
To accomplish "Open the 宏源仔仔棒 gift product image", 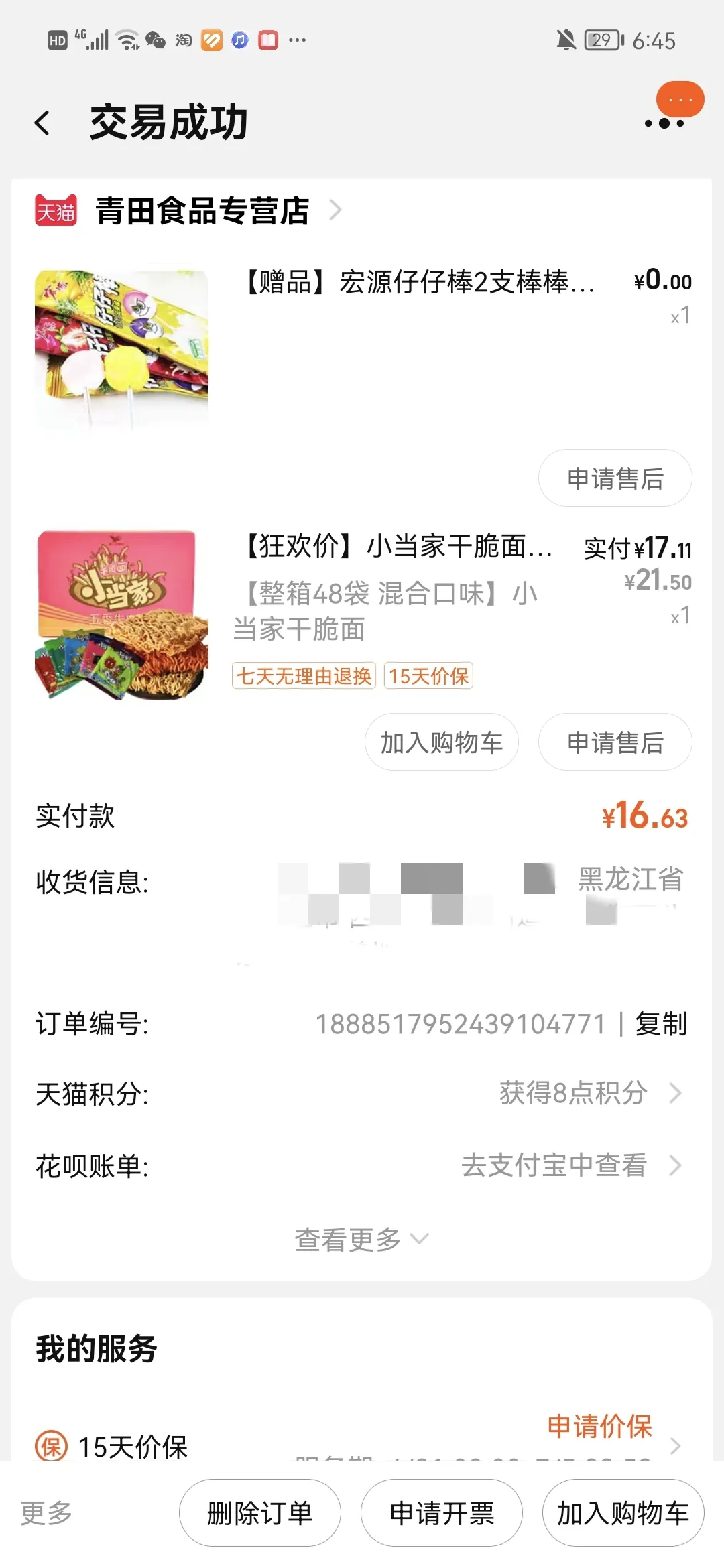I will tap(122, 348).
